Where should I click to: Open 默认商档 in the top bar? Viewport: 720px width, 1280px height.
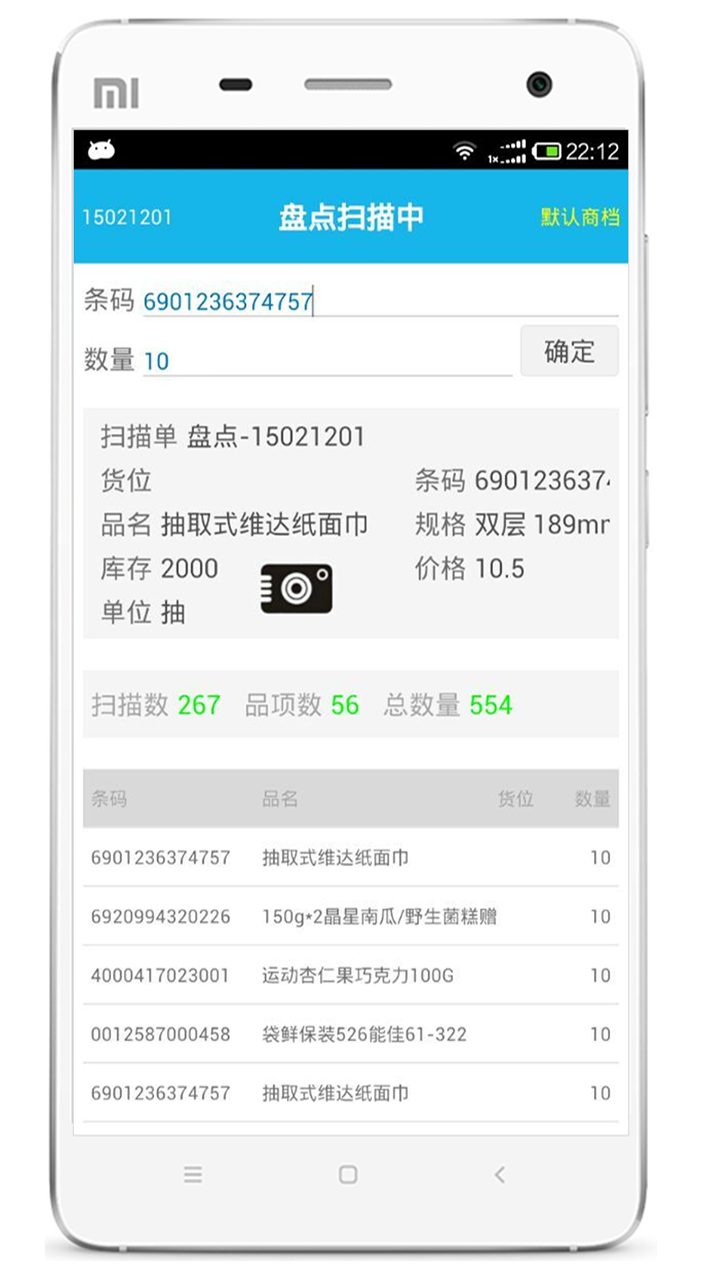tap(579, 217)
